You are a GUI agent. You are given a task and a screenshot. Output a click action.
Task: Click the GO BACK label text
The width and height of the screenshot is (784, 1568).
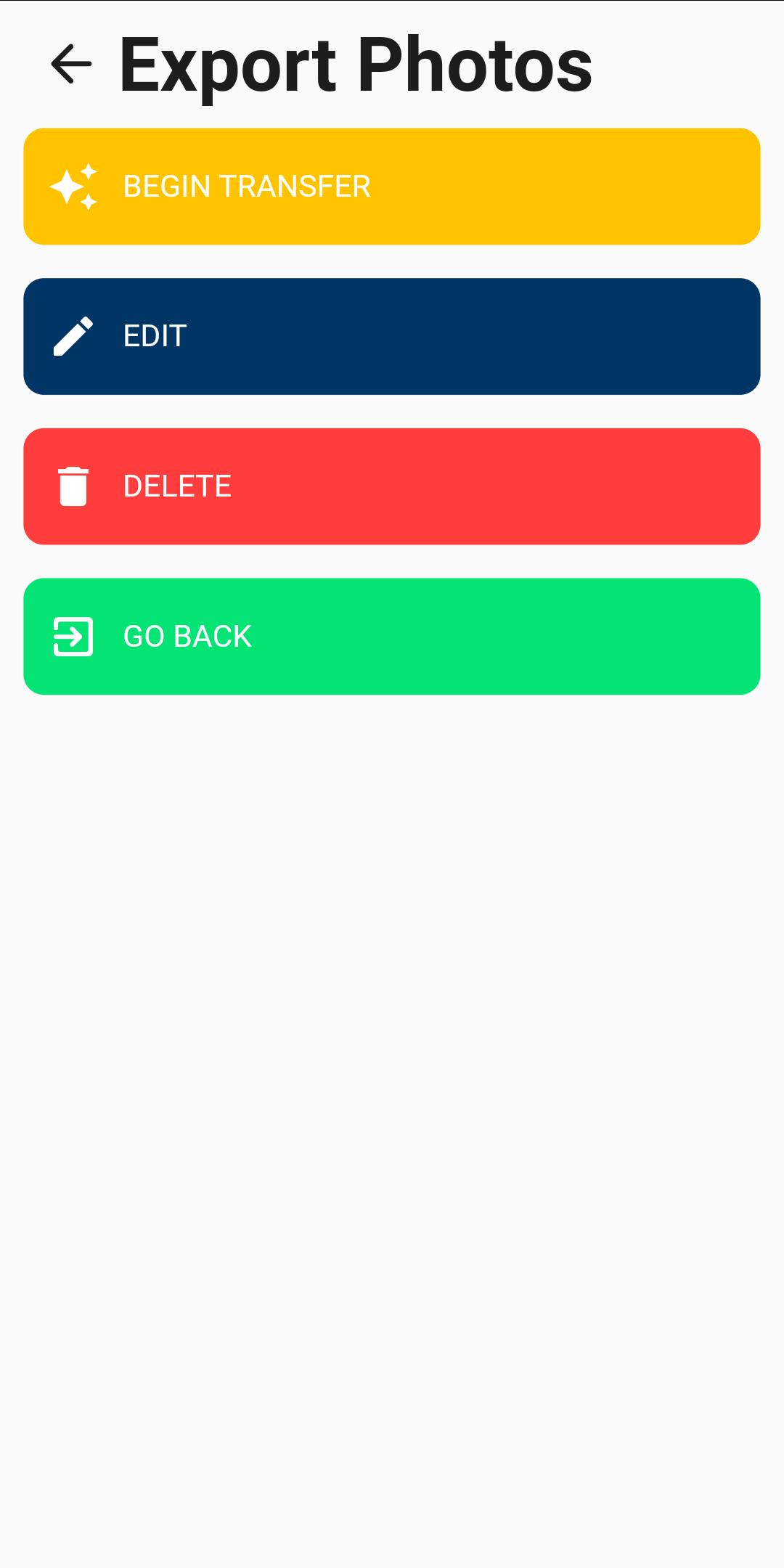(x=187, y=636)
